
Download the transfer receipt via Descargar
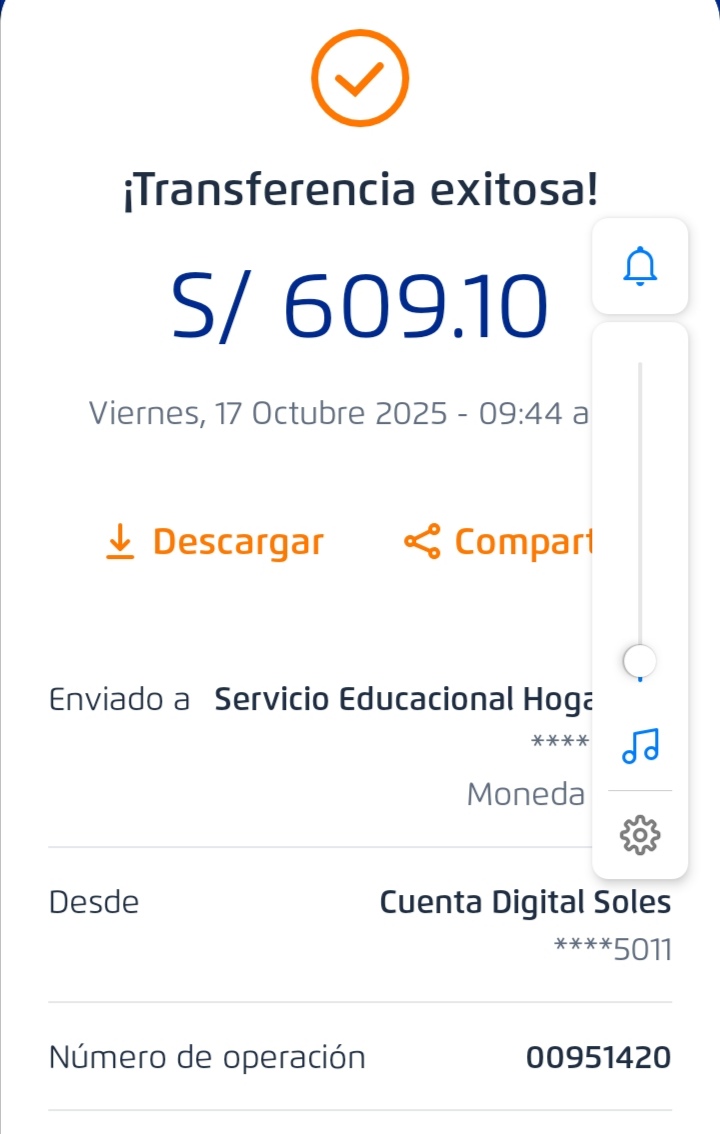(x=214, y=542)
